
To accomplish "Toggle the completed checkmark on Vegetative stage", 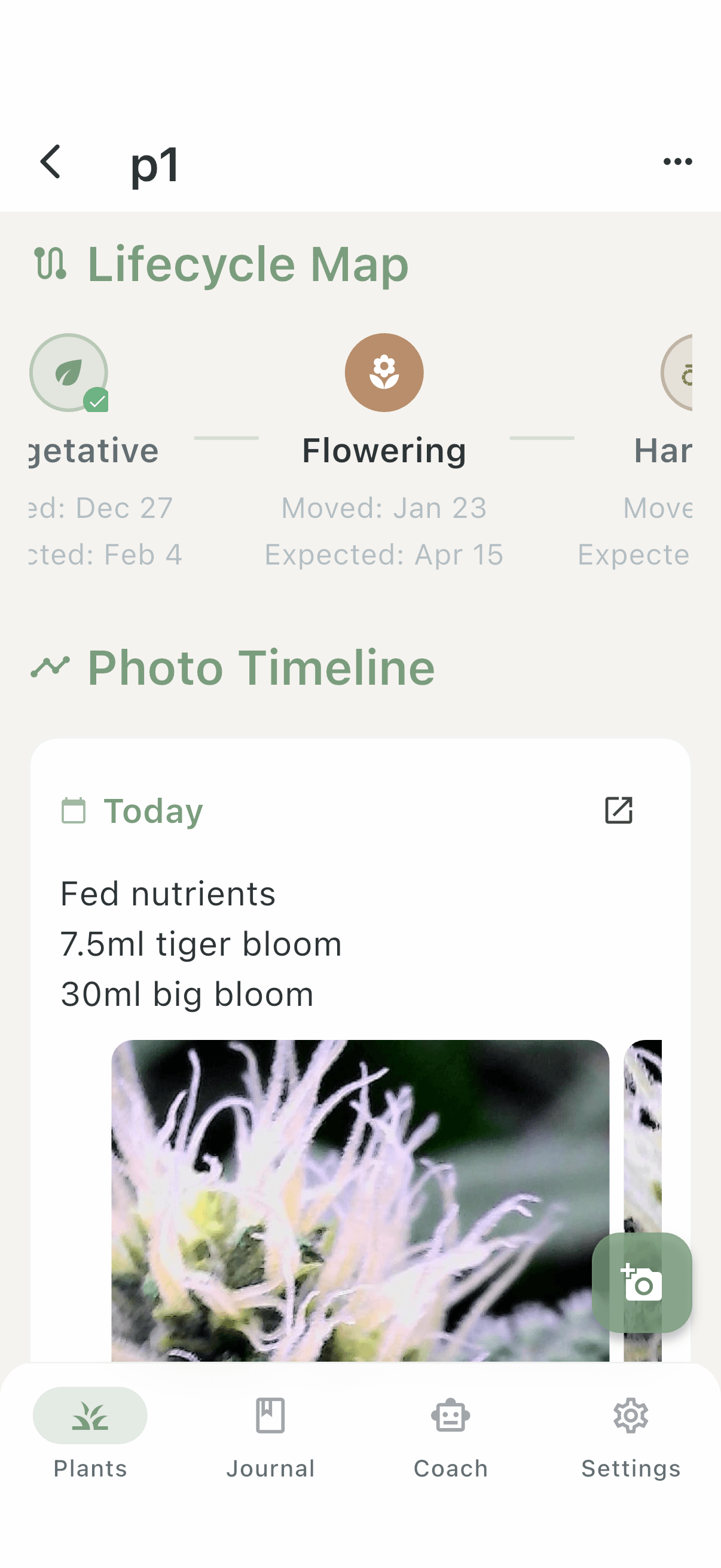I will [x=97, y=401].
